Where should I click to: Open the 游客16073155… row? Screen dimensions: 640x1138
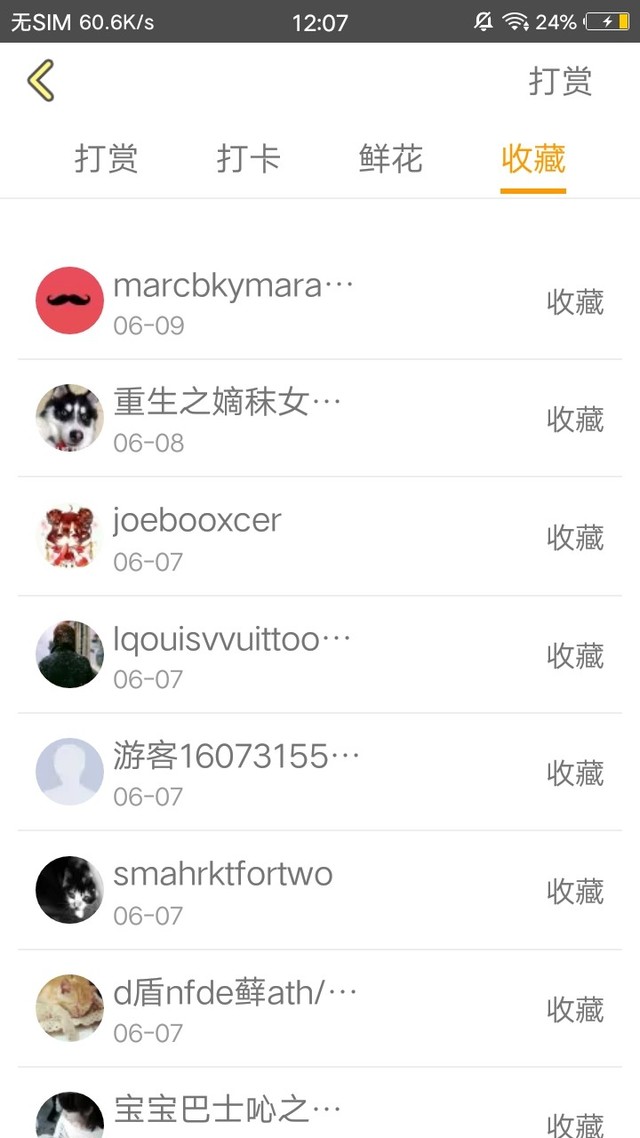pos(320,772)
